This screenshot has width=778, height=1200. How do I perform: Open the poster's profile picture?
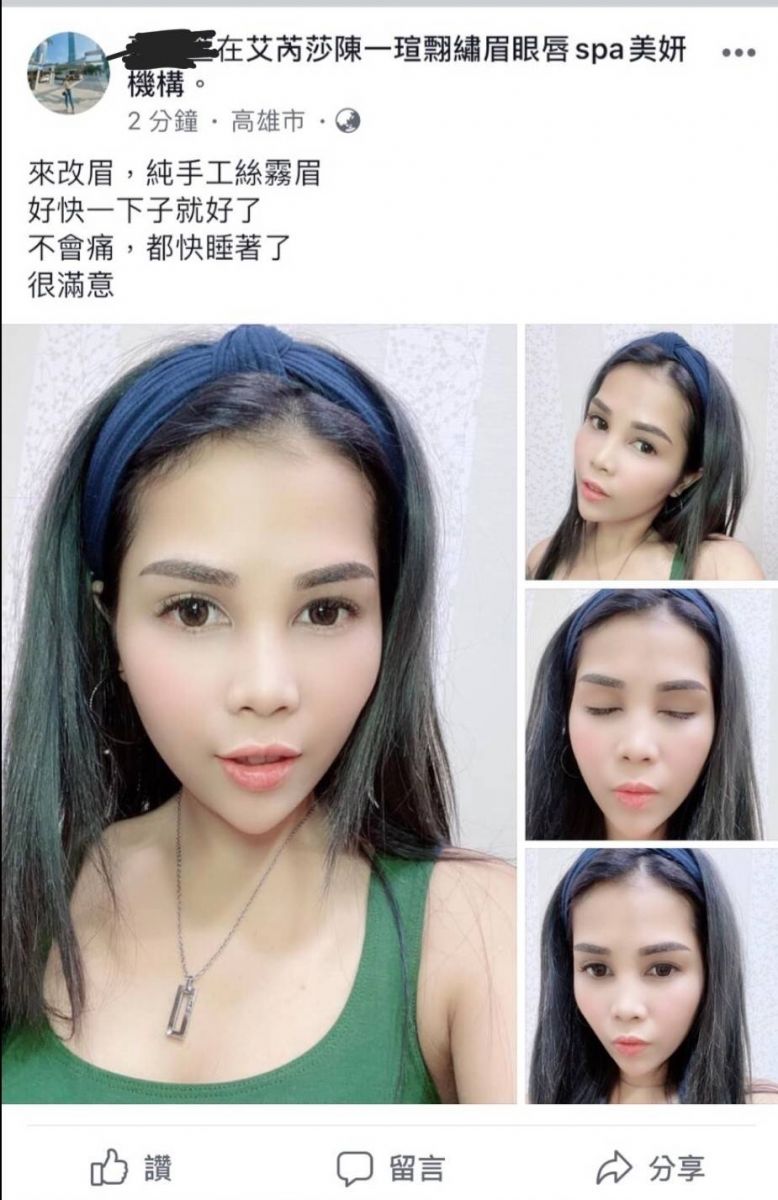[x=69, y=72]
